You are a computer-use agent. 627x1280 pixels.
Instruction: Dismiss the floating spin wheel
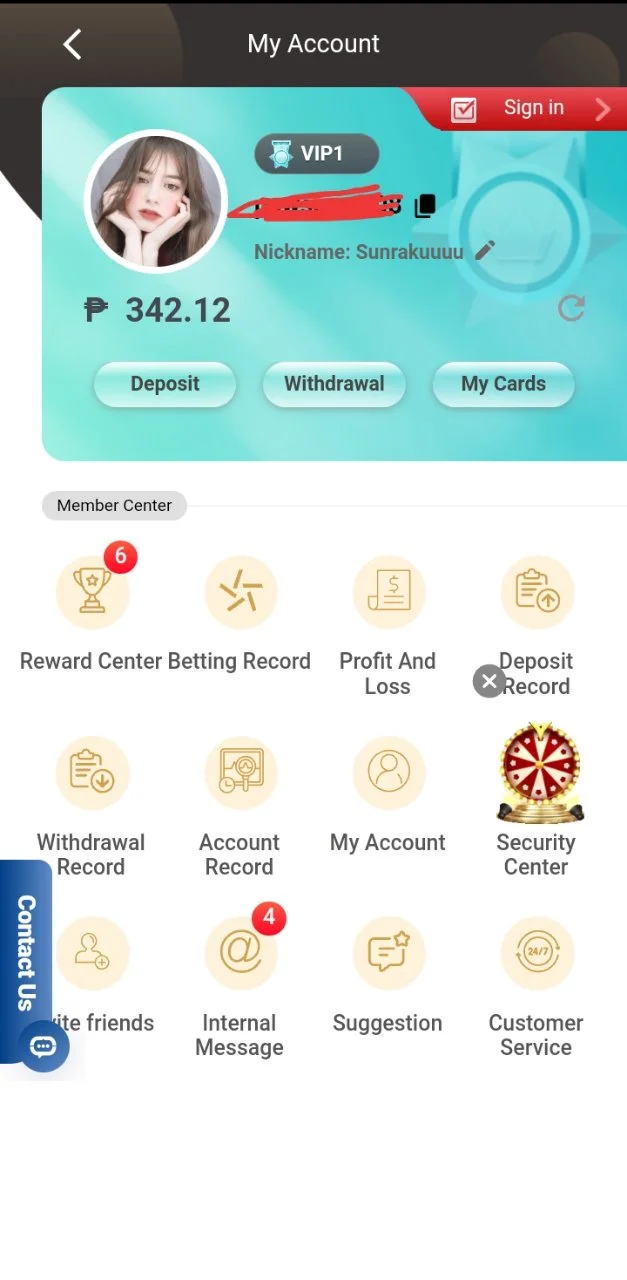coord(488,681)
